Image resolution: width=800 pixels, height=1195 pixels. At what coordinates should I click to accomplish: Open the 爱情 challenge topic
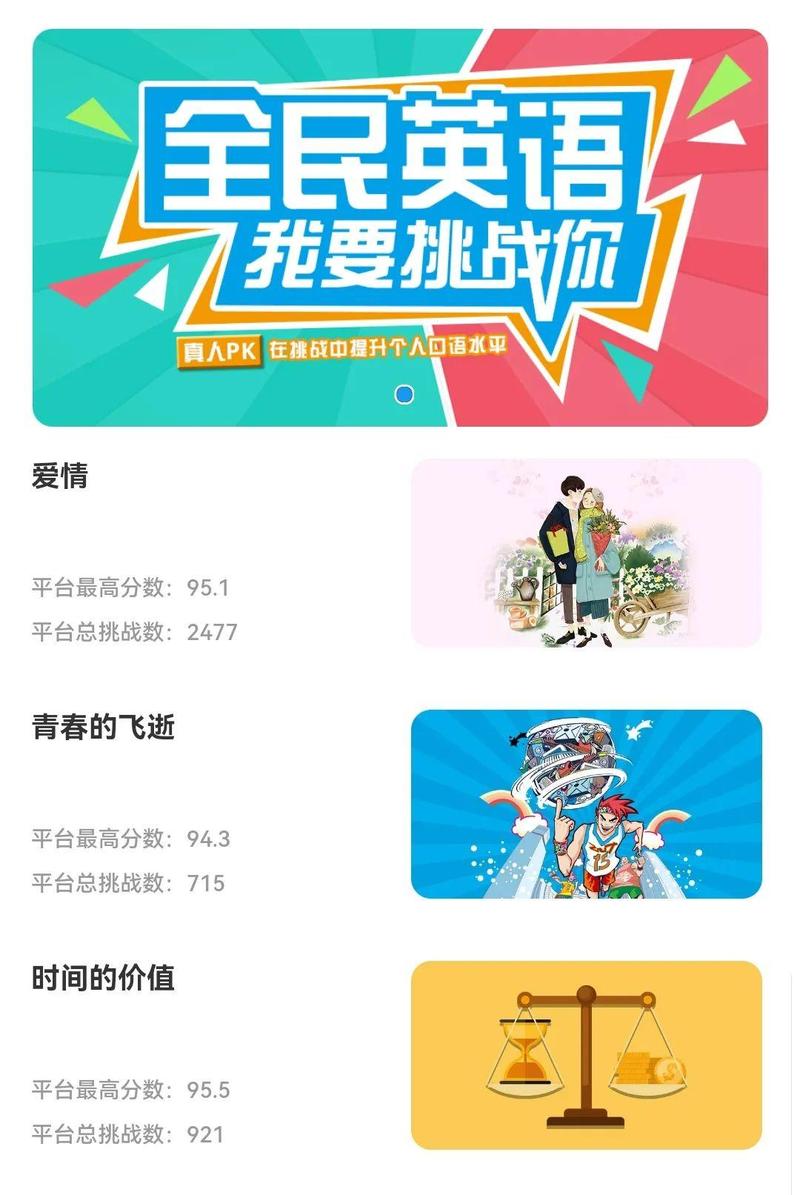tap(60, 477)
